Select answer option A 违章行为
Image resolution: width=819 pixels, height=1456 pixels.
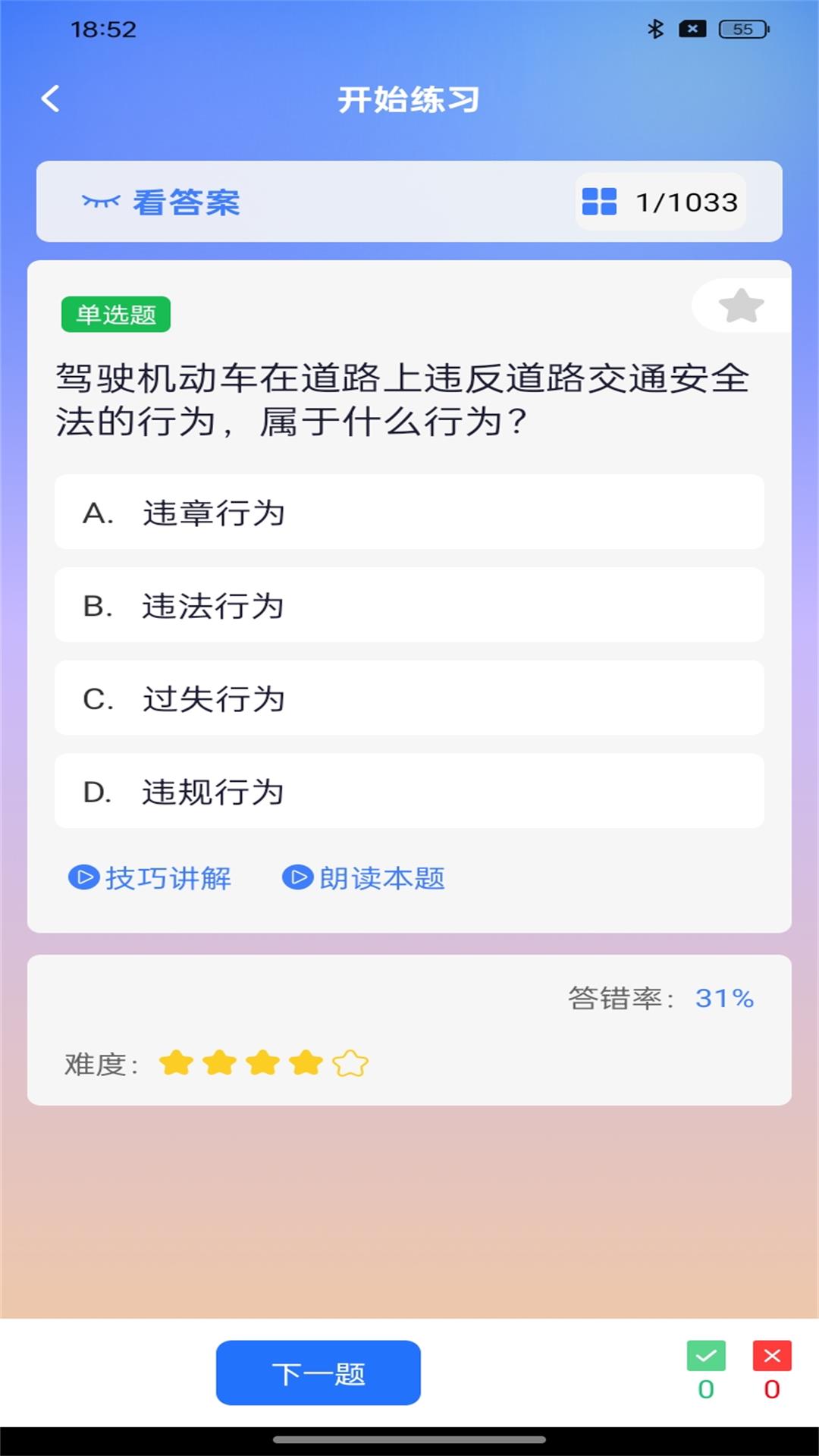[x=409, y=512]
